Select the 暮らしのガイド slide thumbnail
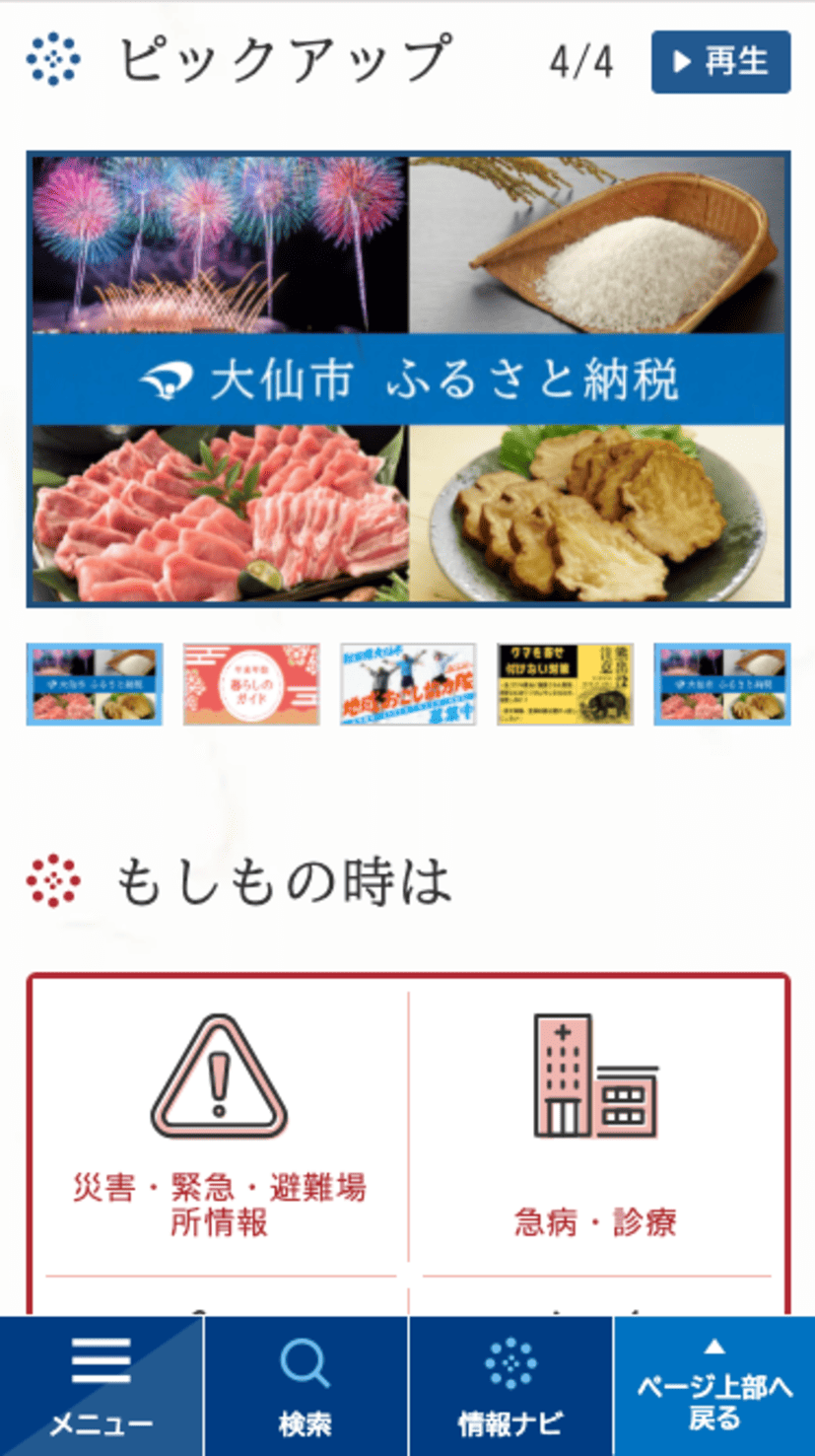This screenshot has height=1456, width=815. (x=251, y=684)
